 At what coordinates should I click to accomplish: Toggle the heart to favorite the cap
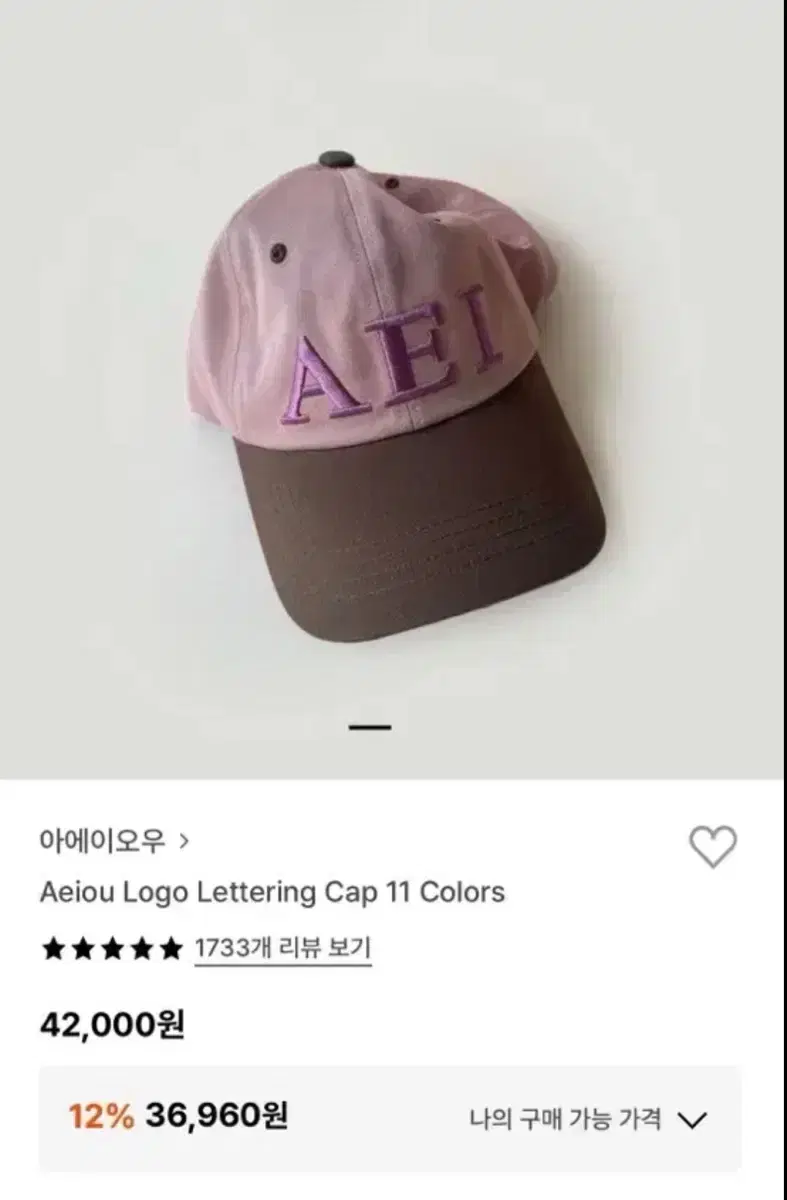tap(714, 845)
